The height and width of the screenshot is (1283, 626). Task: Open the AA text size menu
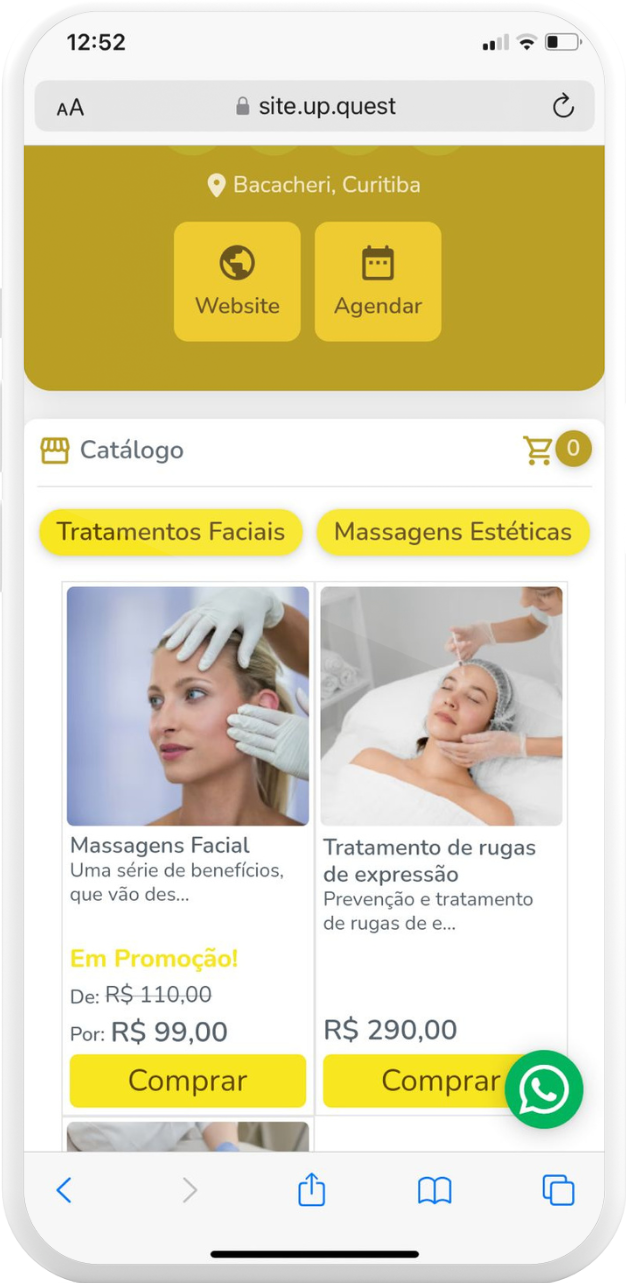click(70, 108)
